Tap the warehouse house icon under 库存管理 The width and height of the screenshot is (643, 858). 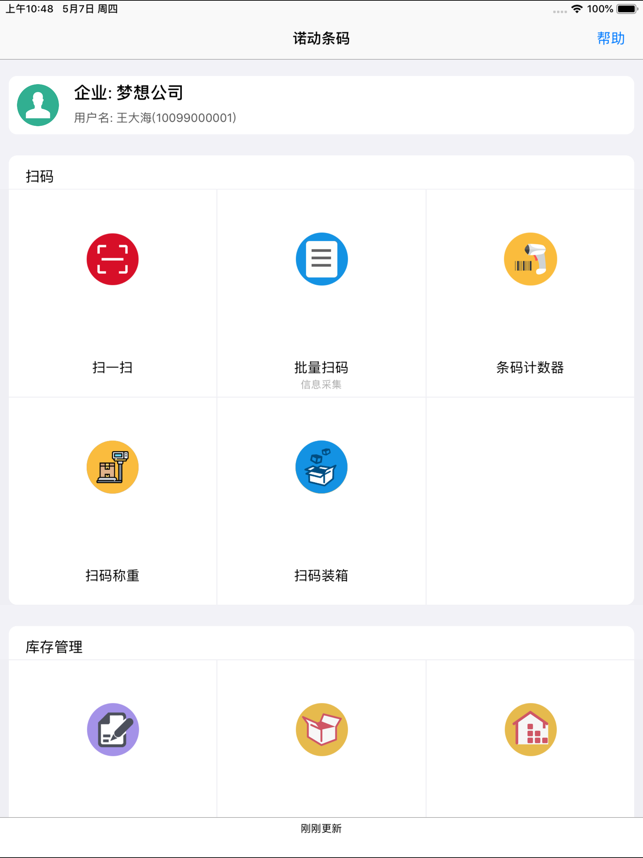point(530,730)
